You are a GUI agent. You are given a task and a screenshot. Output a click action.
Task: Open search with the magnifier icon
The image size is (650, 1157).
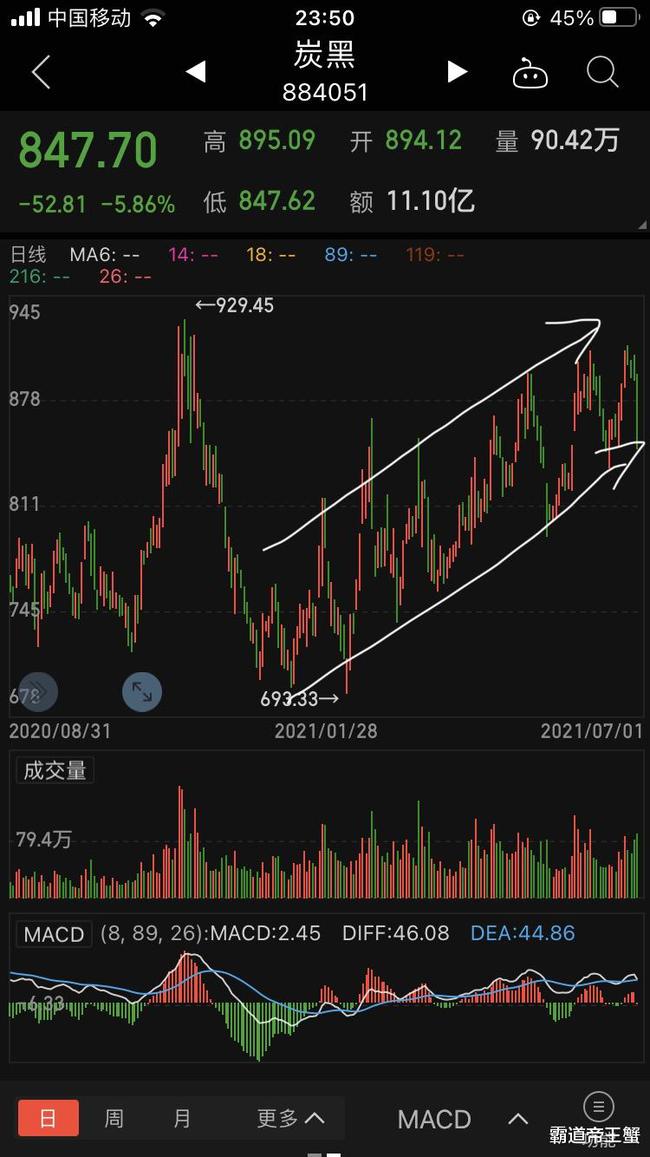coord(602,72)
